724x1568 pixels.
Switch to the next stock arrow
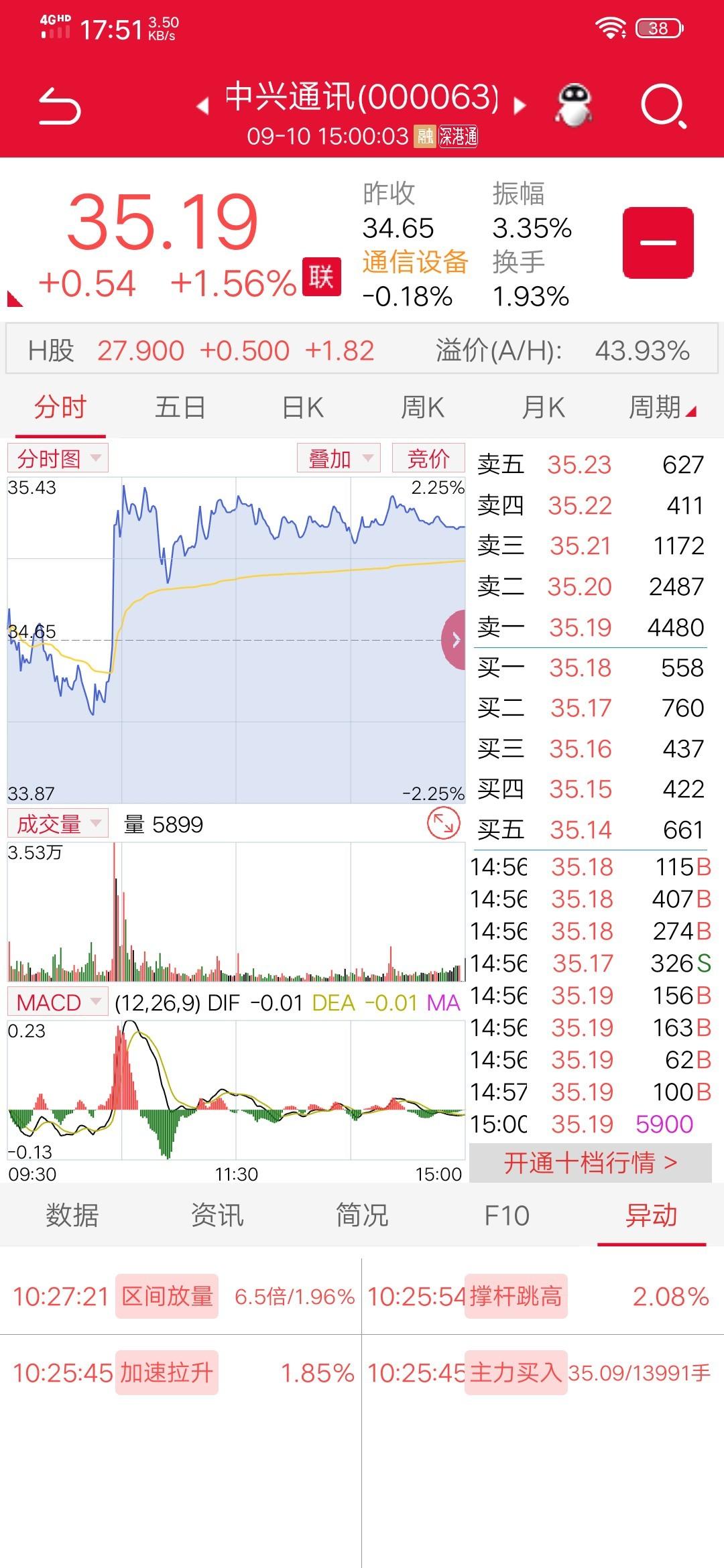click(x=520, y=106)
